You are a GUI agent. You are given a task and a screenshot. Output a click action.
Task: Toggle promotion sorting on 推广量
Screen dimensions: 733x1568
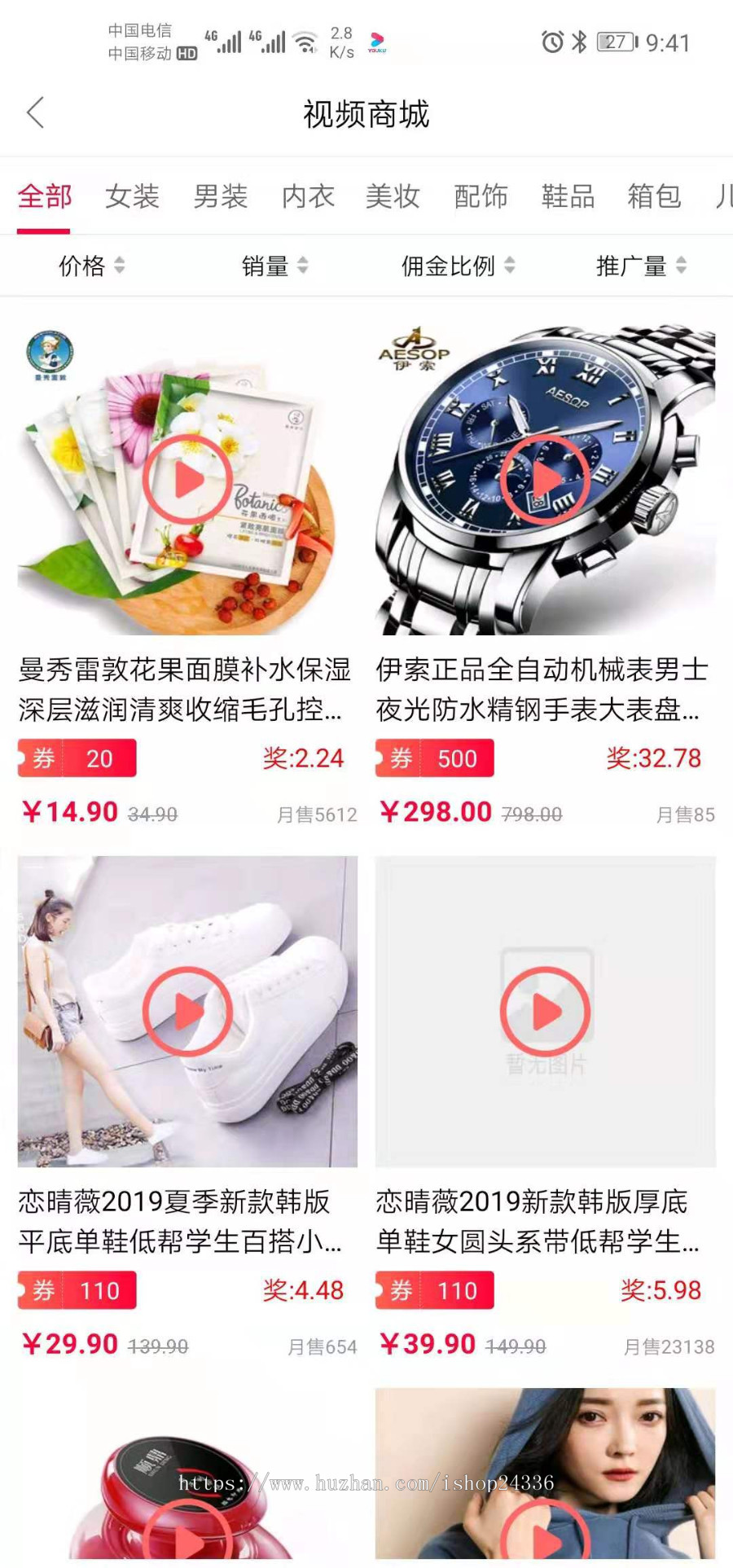640,265
